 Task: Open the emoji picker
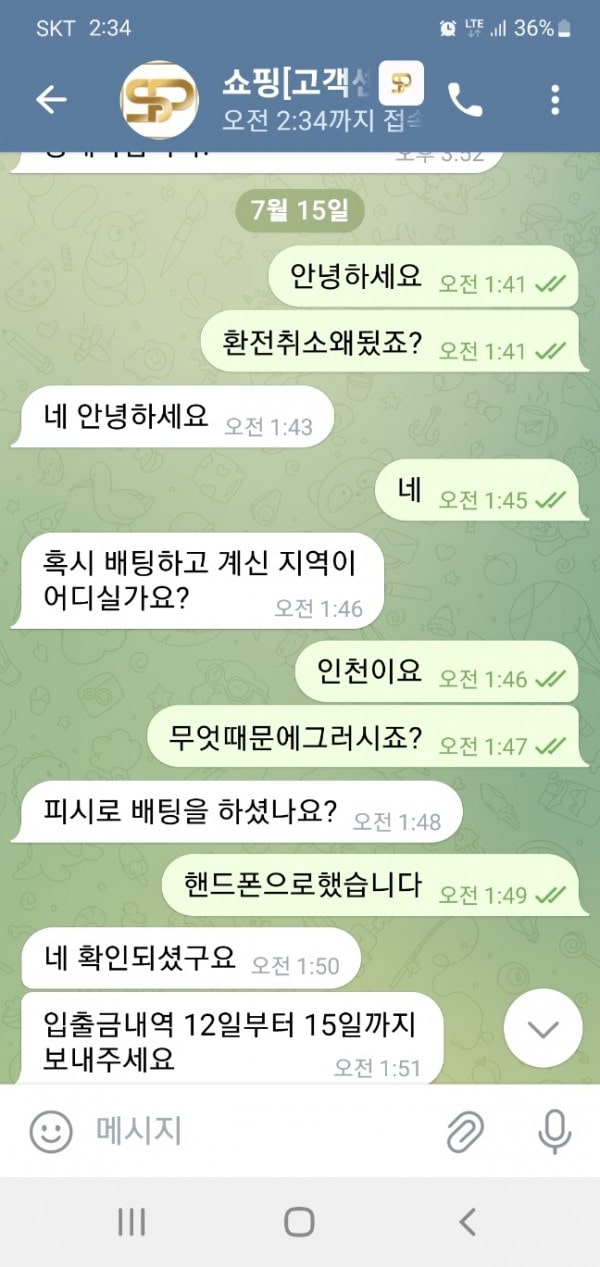pyautogui.click(x=50, y=1132)
